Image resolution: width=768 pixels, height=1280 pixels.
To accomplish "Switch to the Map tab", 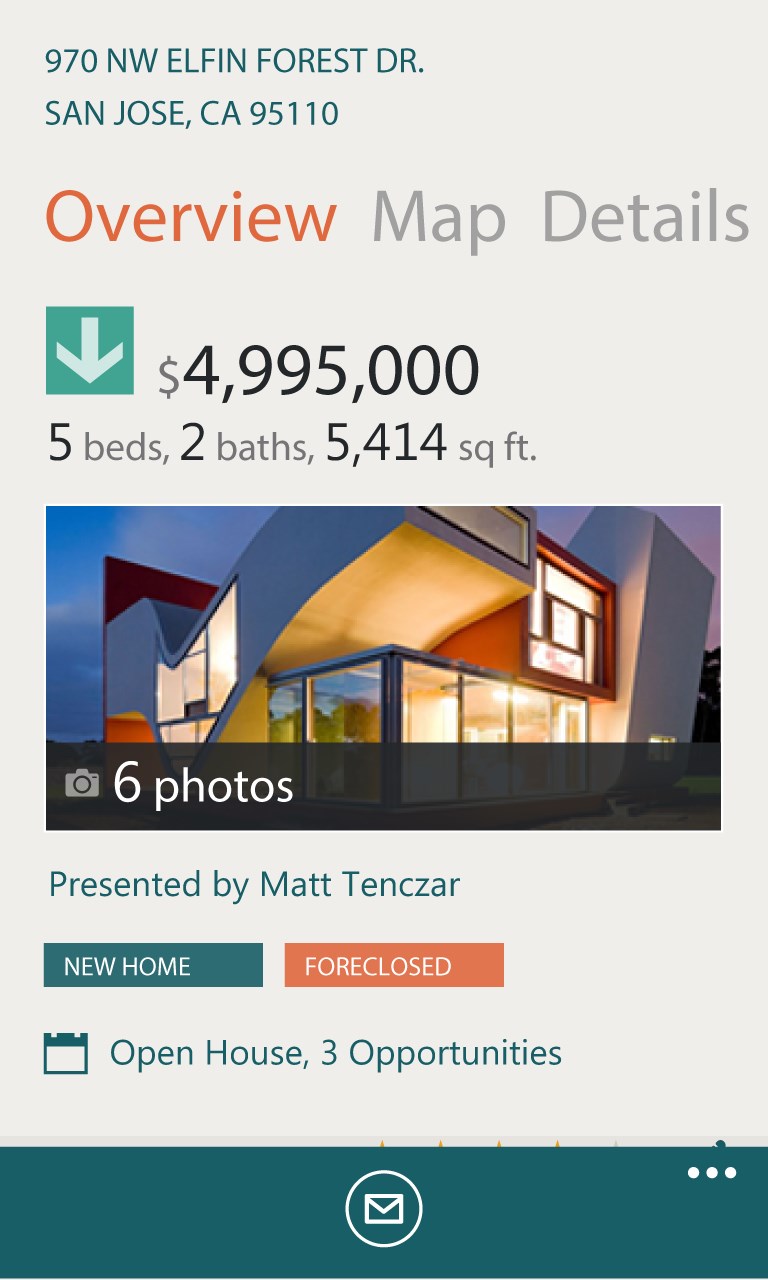I will 438,216.
